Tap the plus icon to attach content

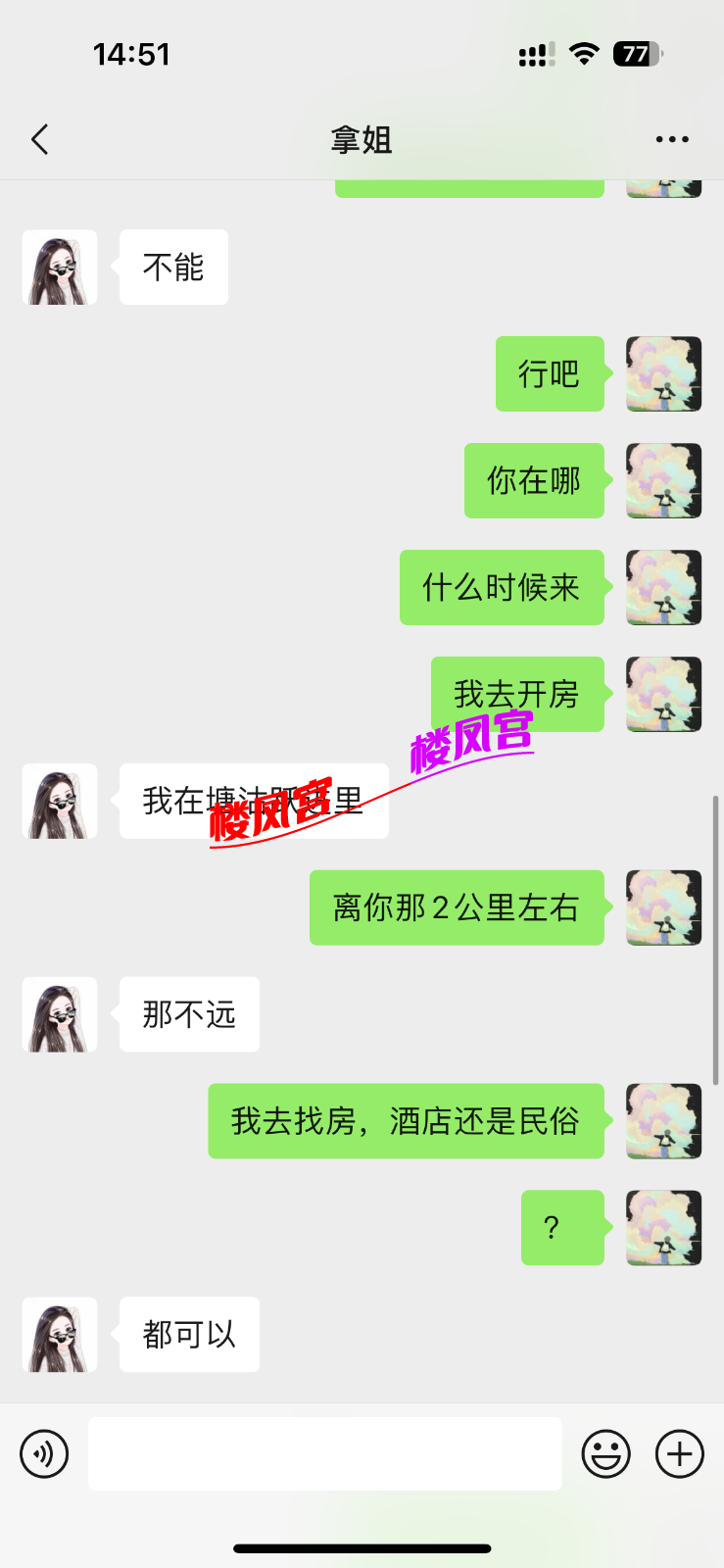pos(680,1453)
